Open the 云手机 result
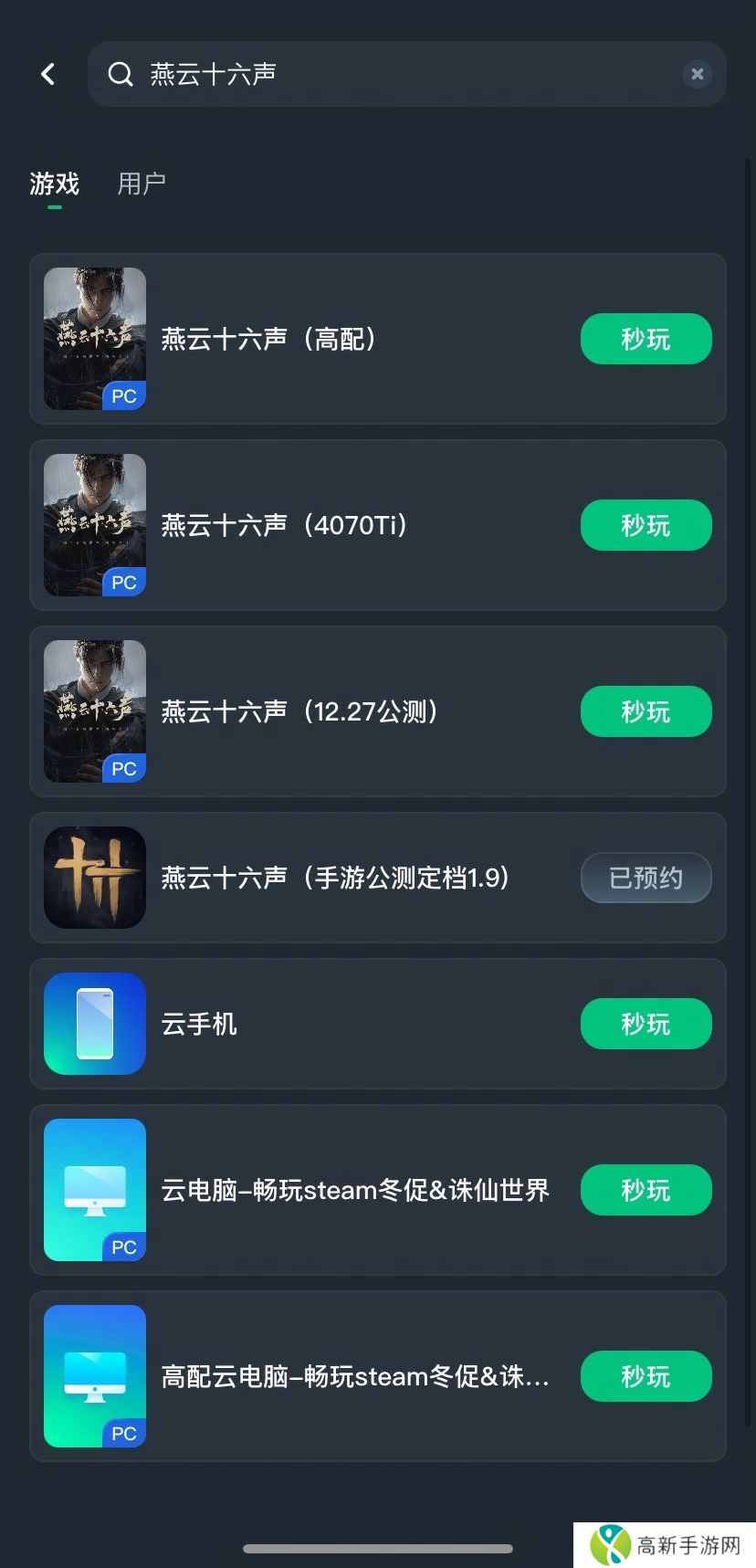 tap(199, 1024)
